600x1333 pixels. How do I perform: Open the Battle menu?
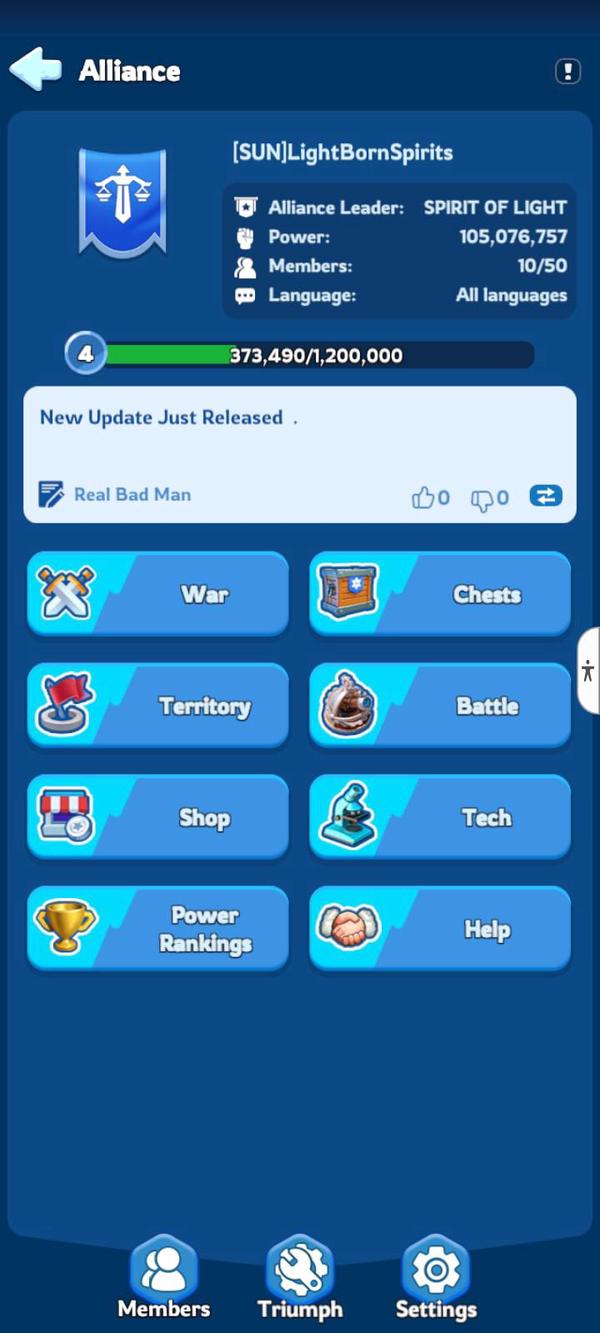pyautogui.click(x=440, y=706)
